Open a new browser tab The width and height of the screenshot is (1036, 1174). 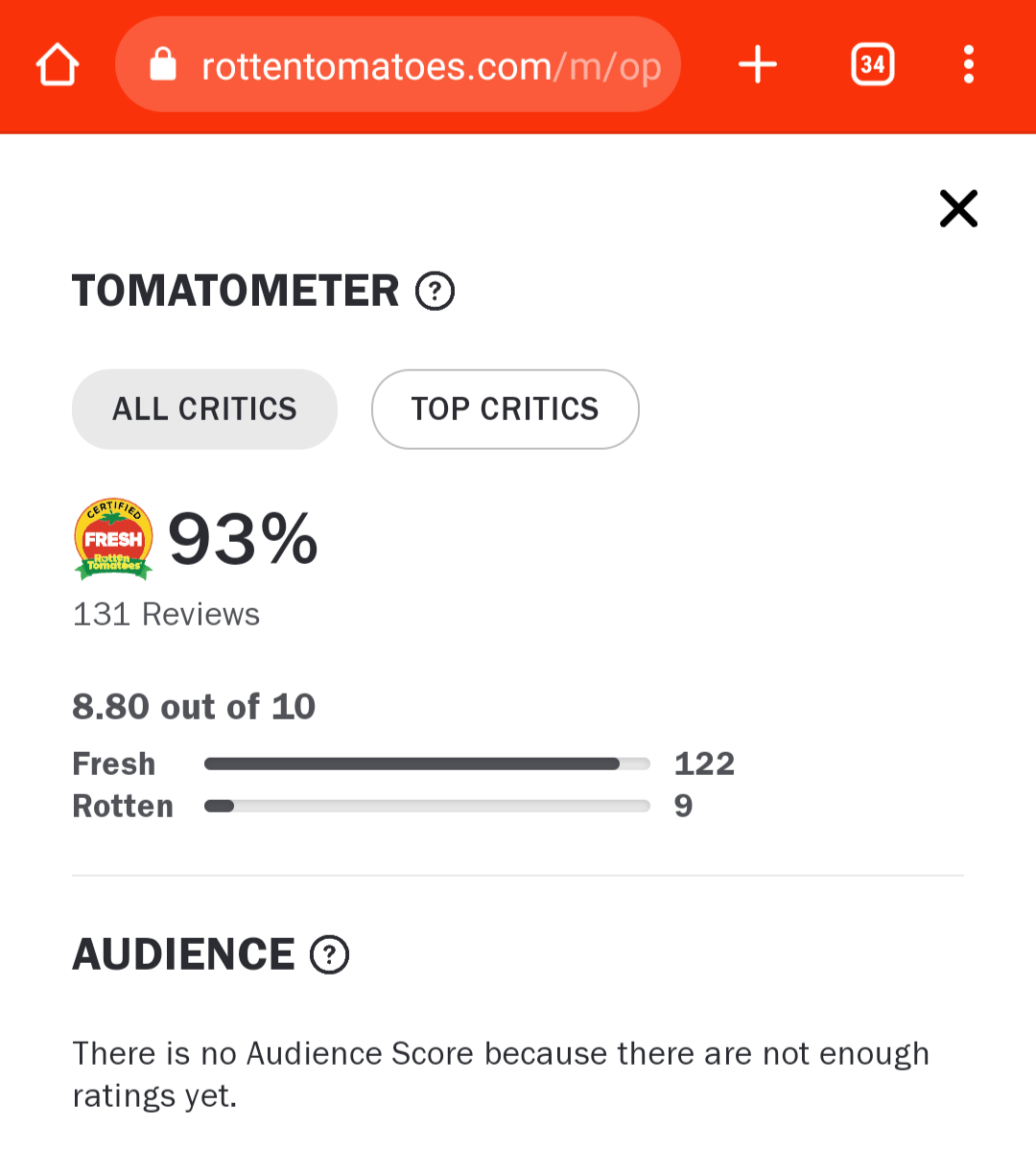(758, 65)
